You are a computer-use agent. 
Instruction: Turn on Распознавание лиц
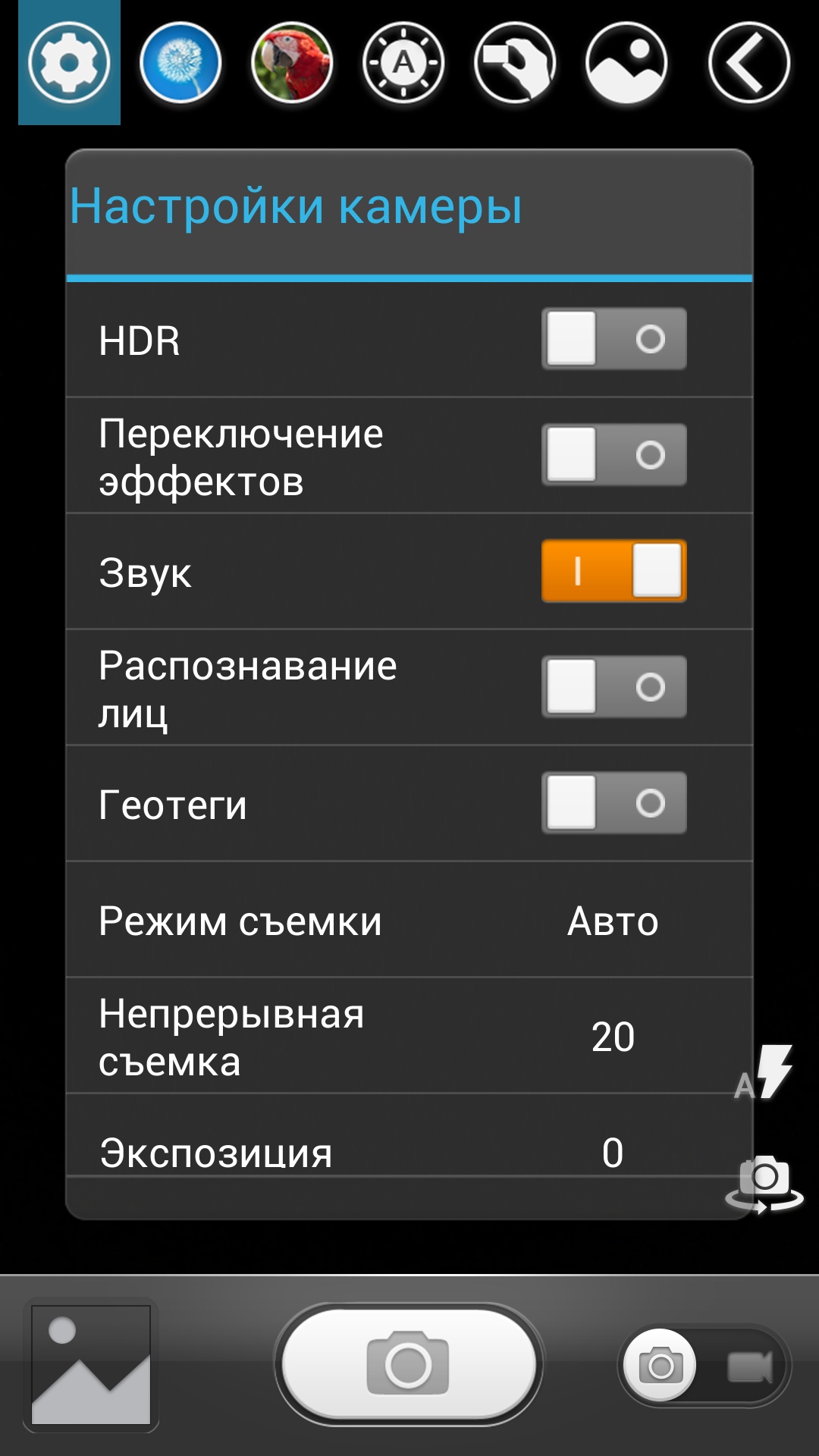613,687
